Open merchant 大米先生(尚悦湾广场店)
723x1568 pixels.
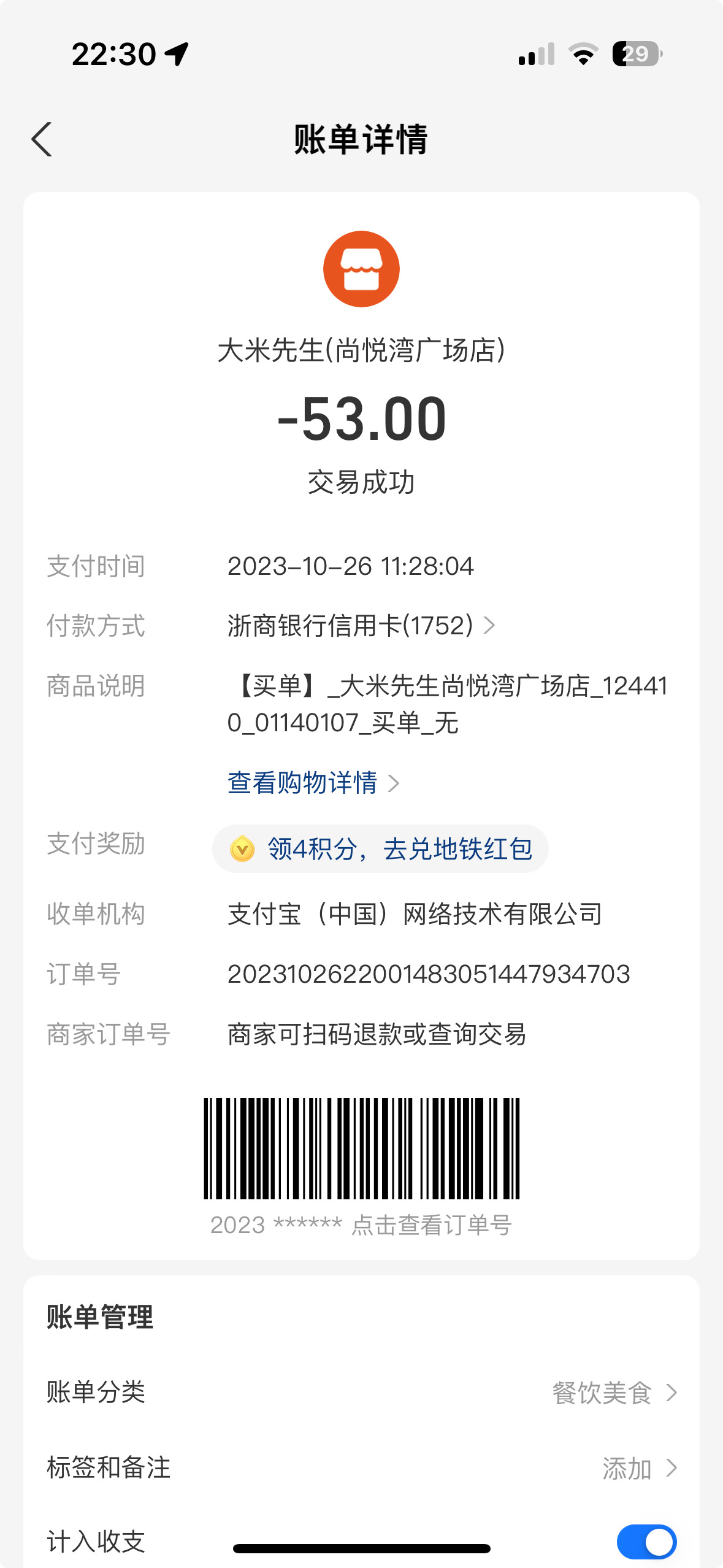click(x=361, y=350)
